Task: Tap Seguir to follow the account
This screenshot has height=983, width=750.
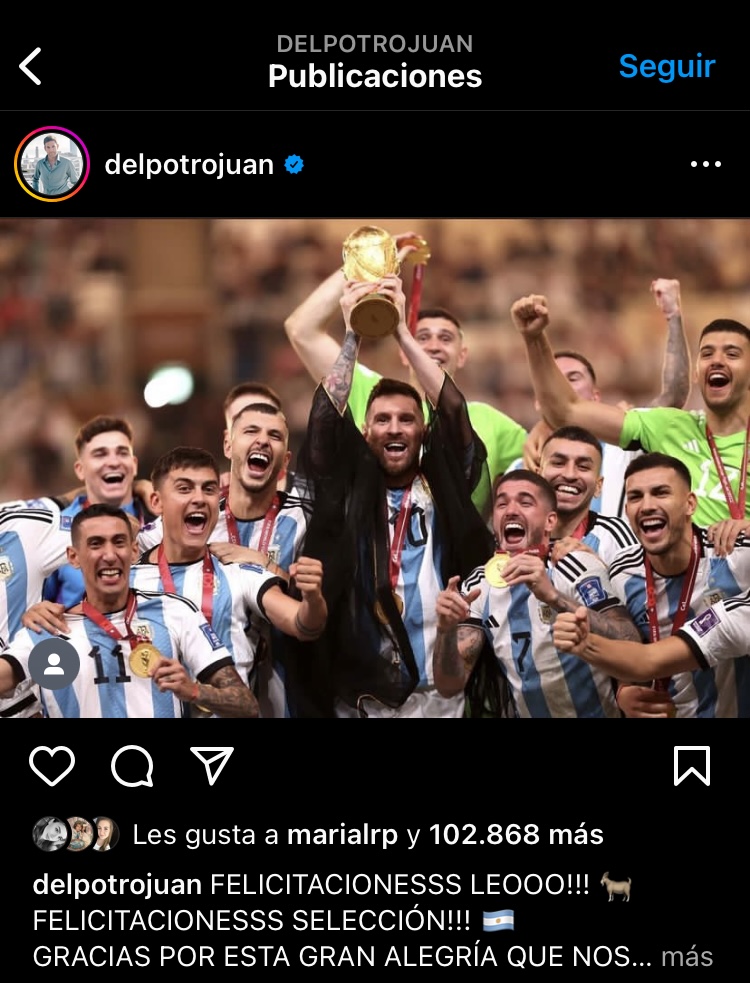Action: (666, 66)
